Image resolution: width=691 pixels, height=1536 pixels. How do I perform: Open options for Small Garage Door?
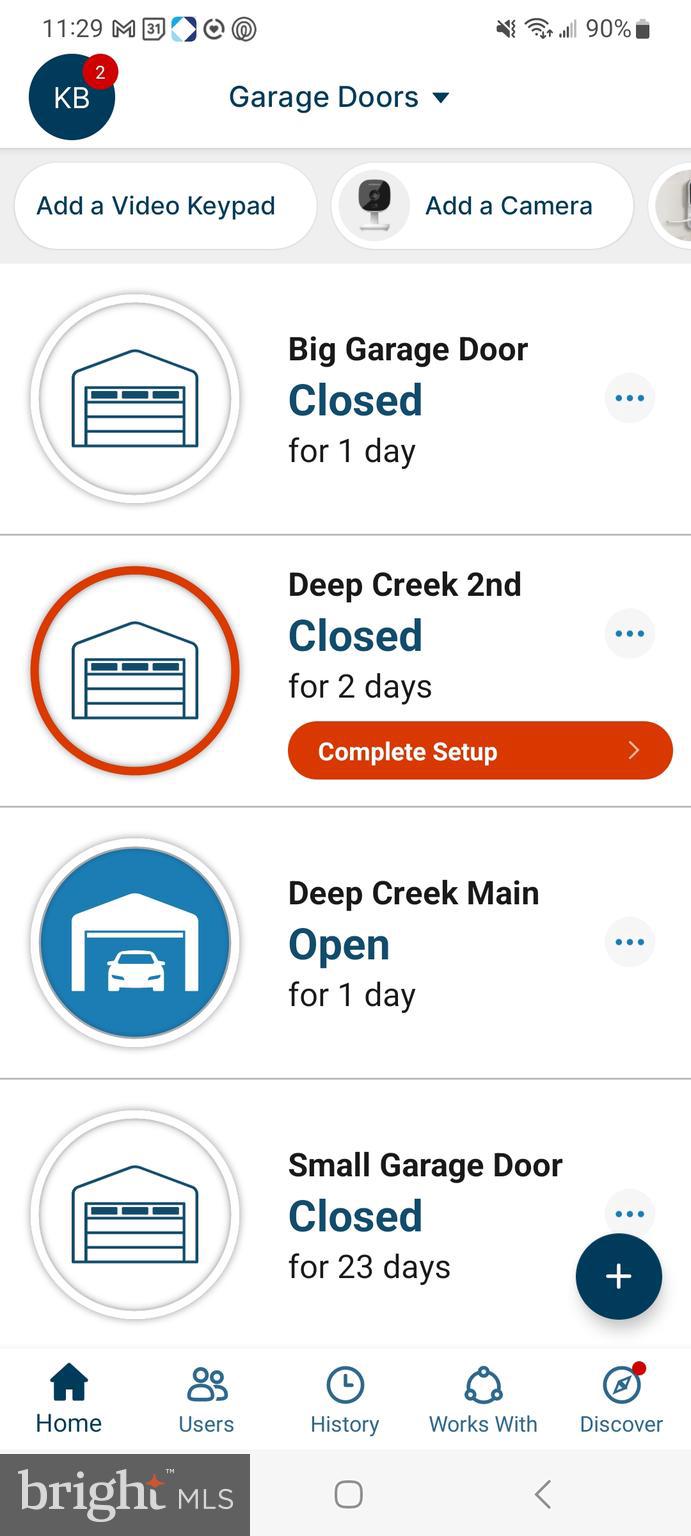[630, 1212]
